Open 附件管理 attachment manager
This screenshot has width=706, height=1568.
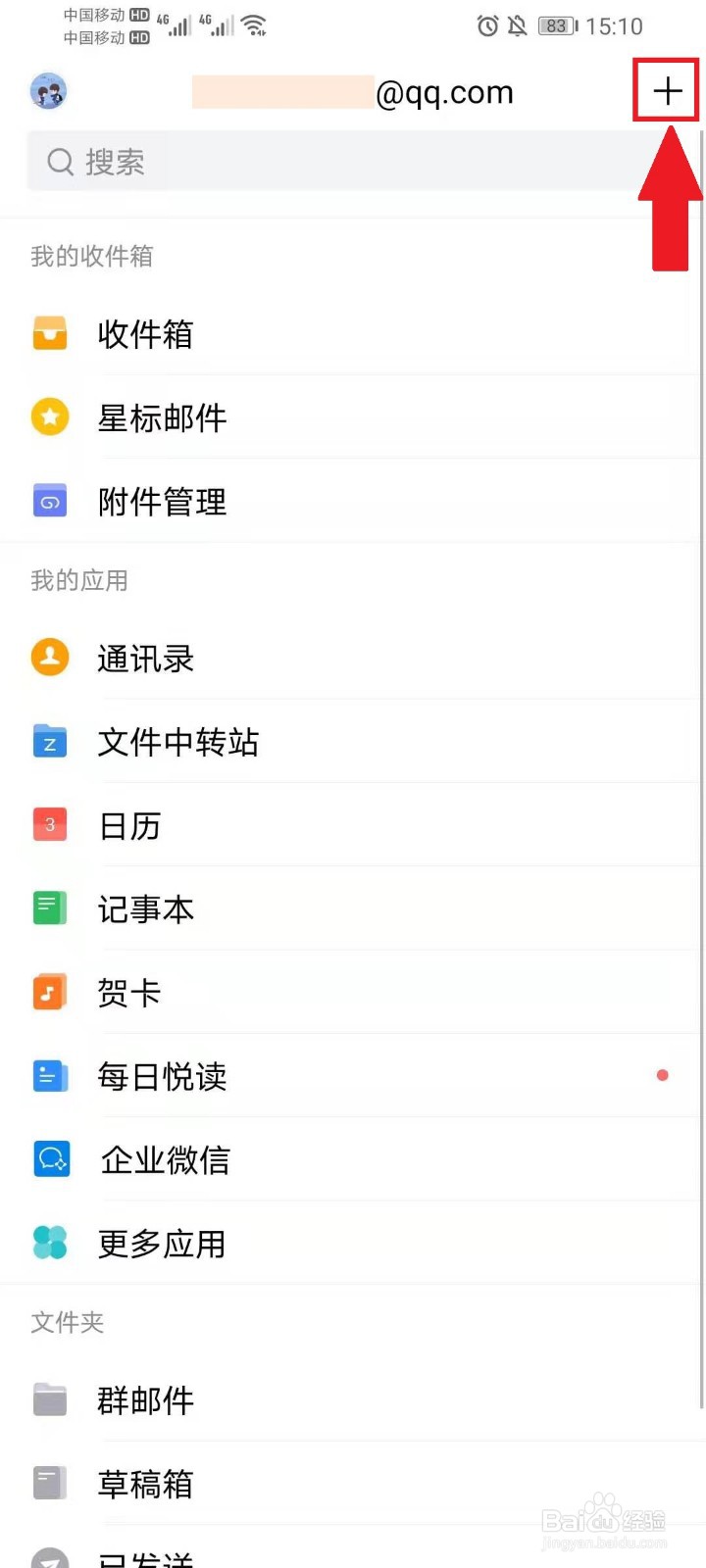pyautogui.click(x=353, y=501)
